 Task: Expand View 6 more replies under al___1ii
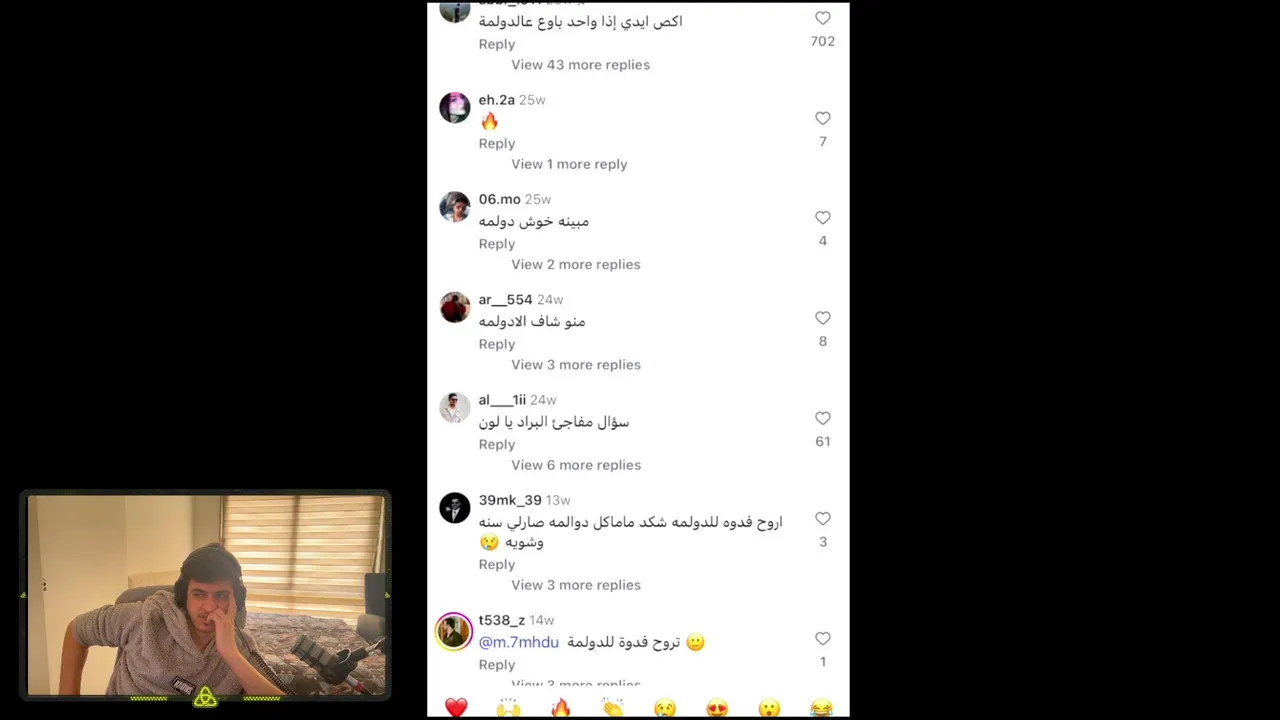click(575, 465)
